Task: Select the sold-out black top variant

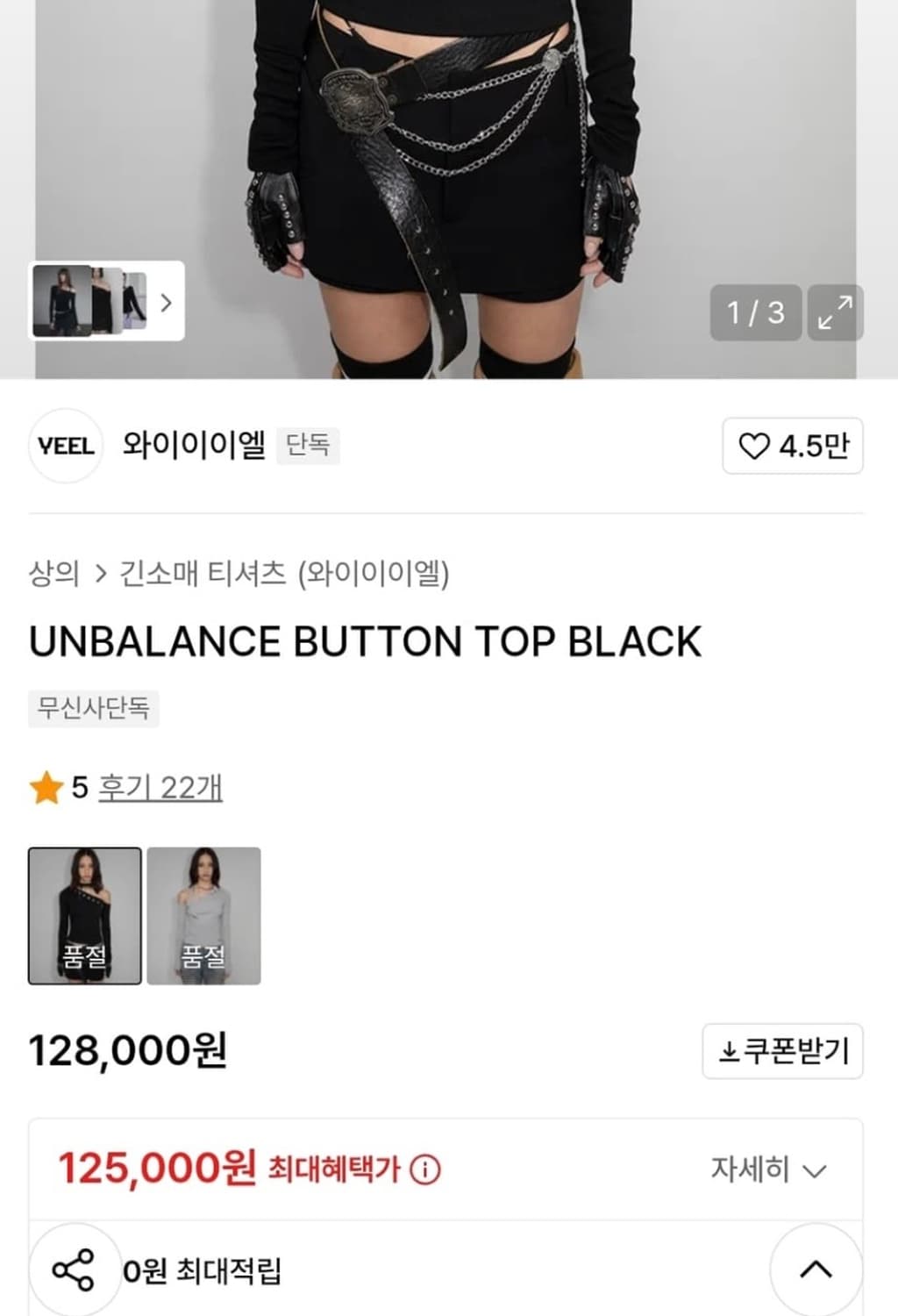Action: (x=84, y=916)
